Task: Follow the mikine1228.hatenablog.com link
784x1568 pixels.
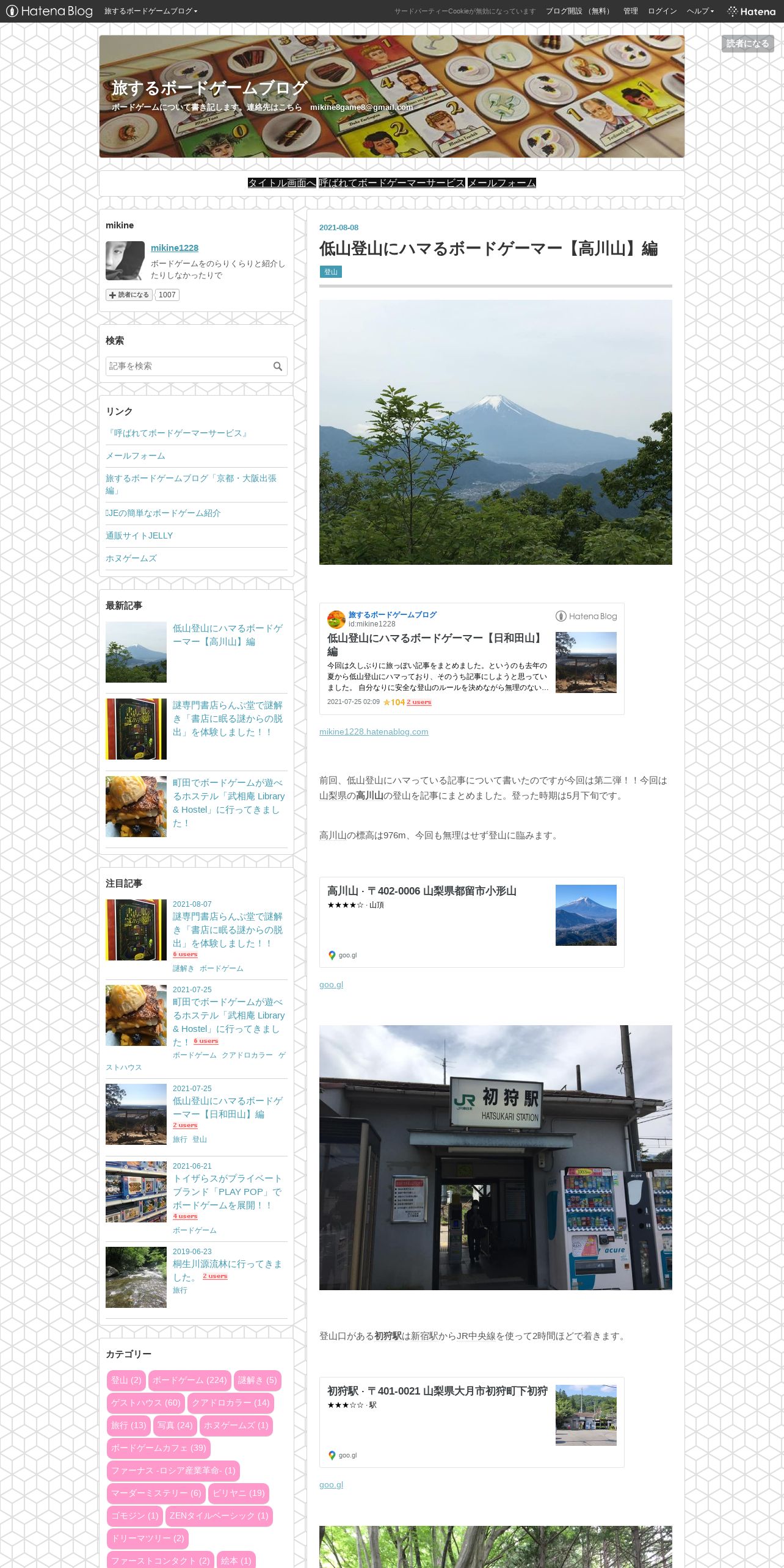Action: click(374, 731)
